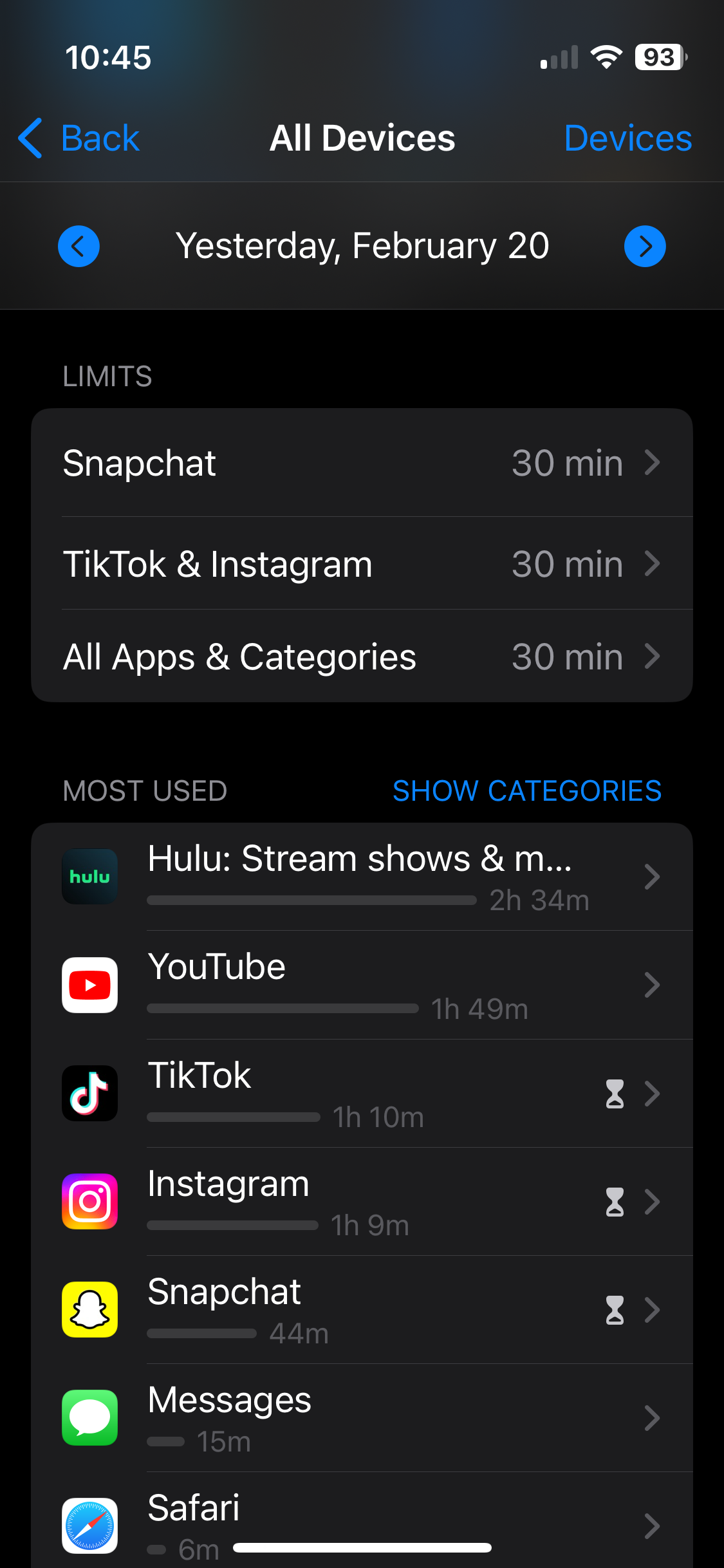View TikTok usage details
Screen dimensions: 724x1568
(x=362, y=1093)
